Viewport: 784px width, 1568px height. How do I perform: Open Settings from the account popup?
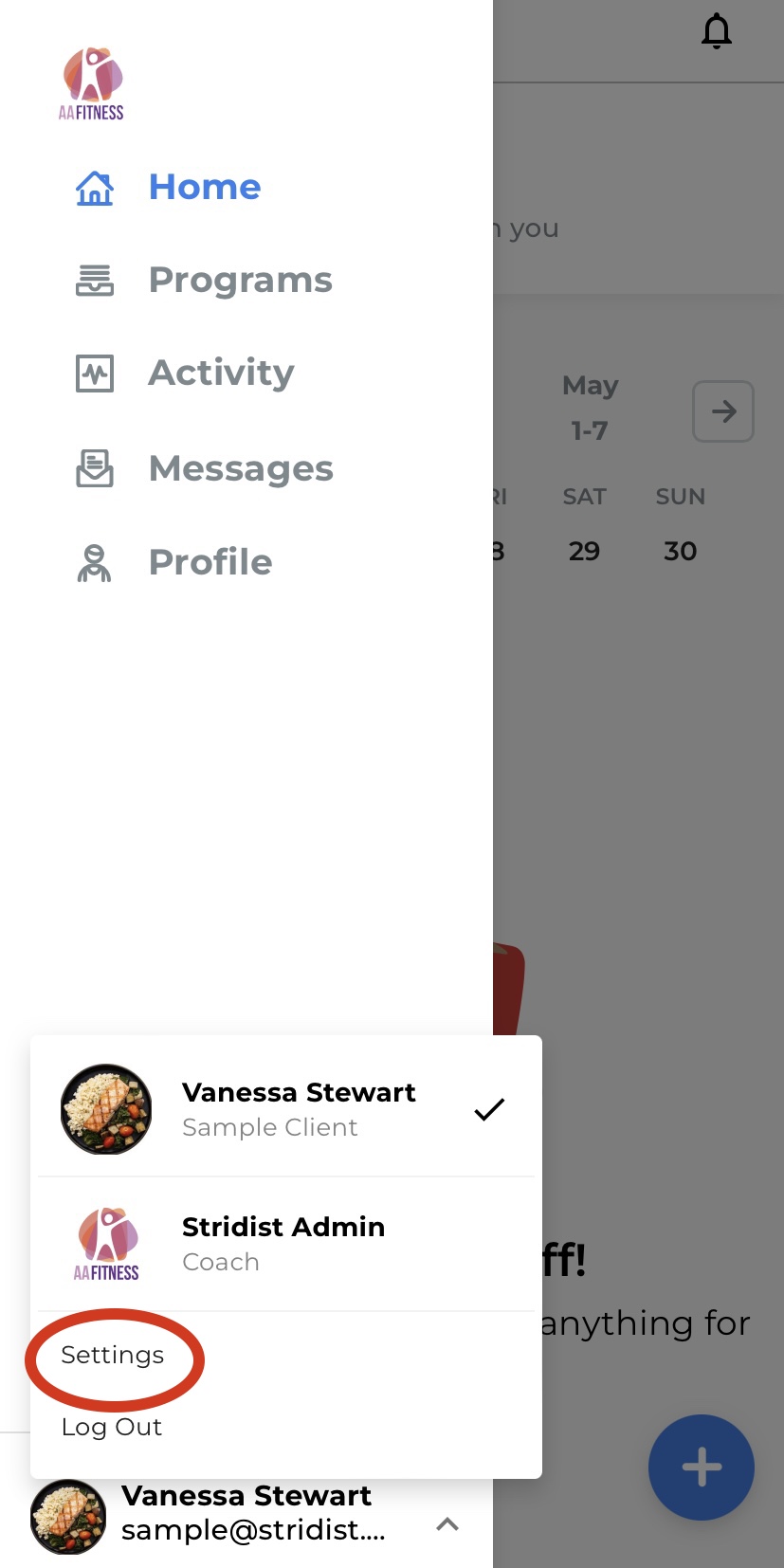pos(113,1356)
